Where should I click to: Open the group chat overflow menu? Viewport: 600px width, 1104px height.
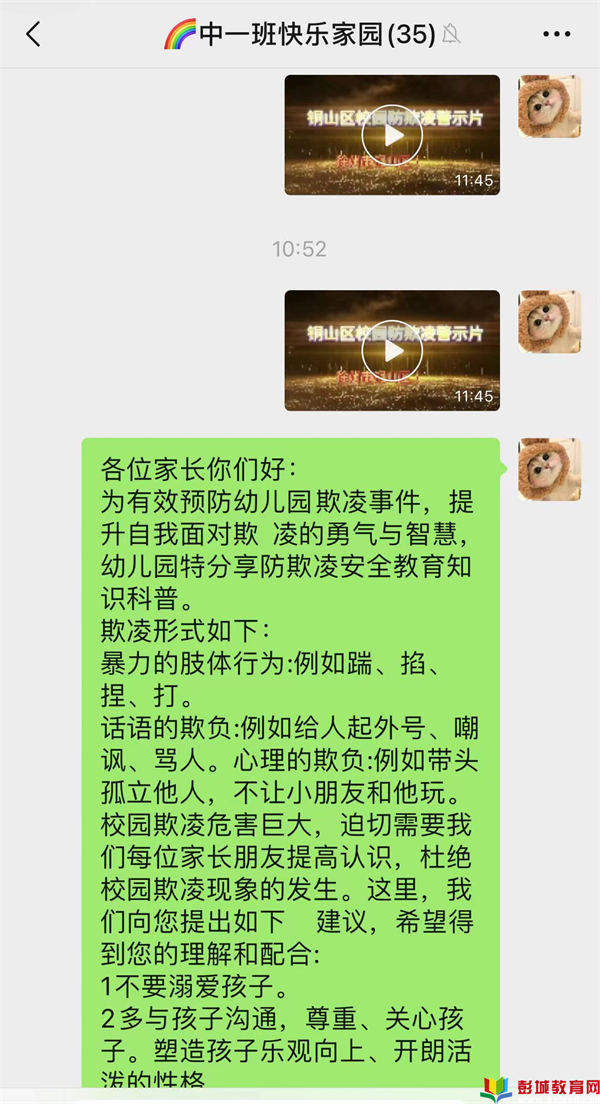coord(556,35)
